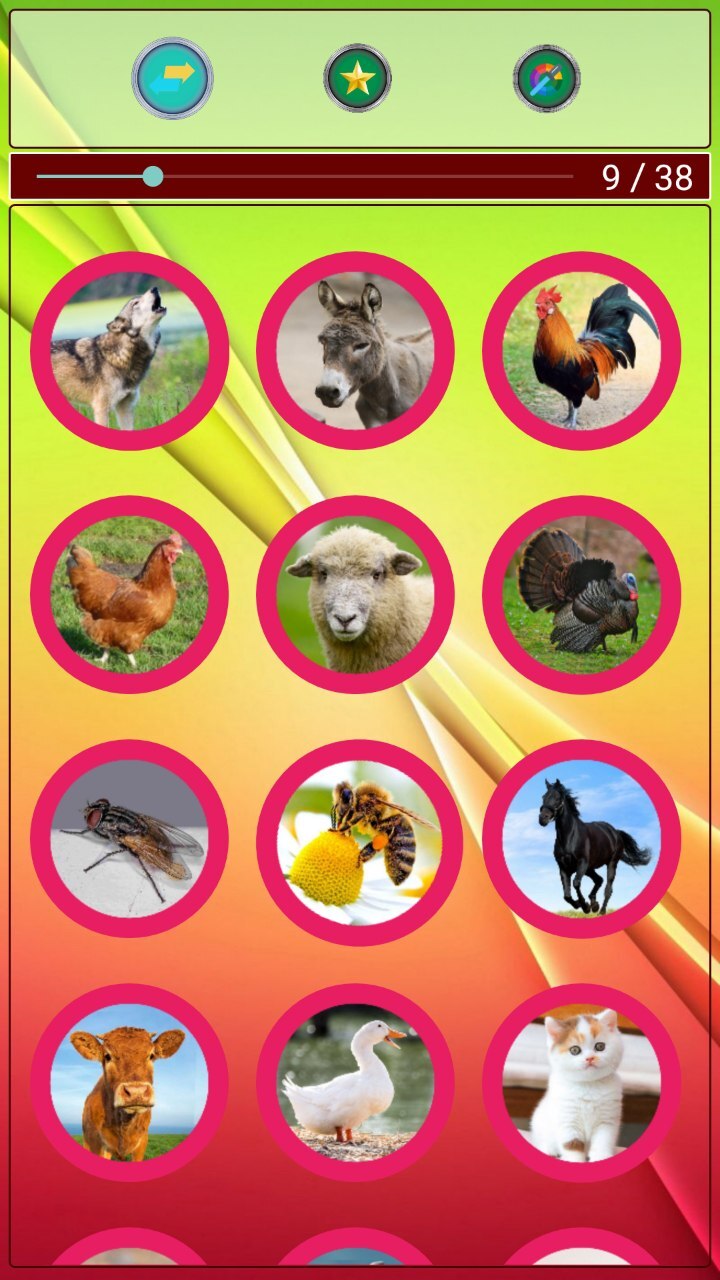
Task: Open the kitten tile
Action: tap(581, 1083)
